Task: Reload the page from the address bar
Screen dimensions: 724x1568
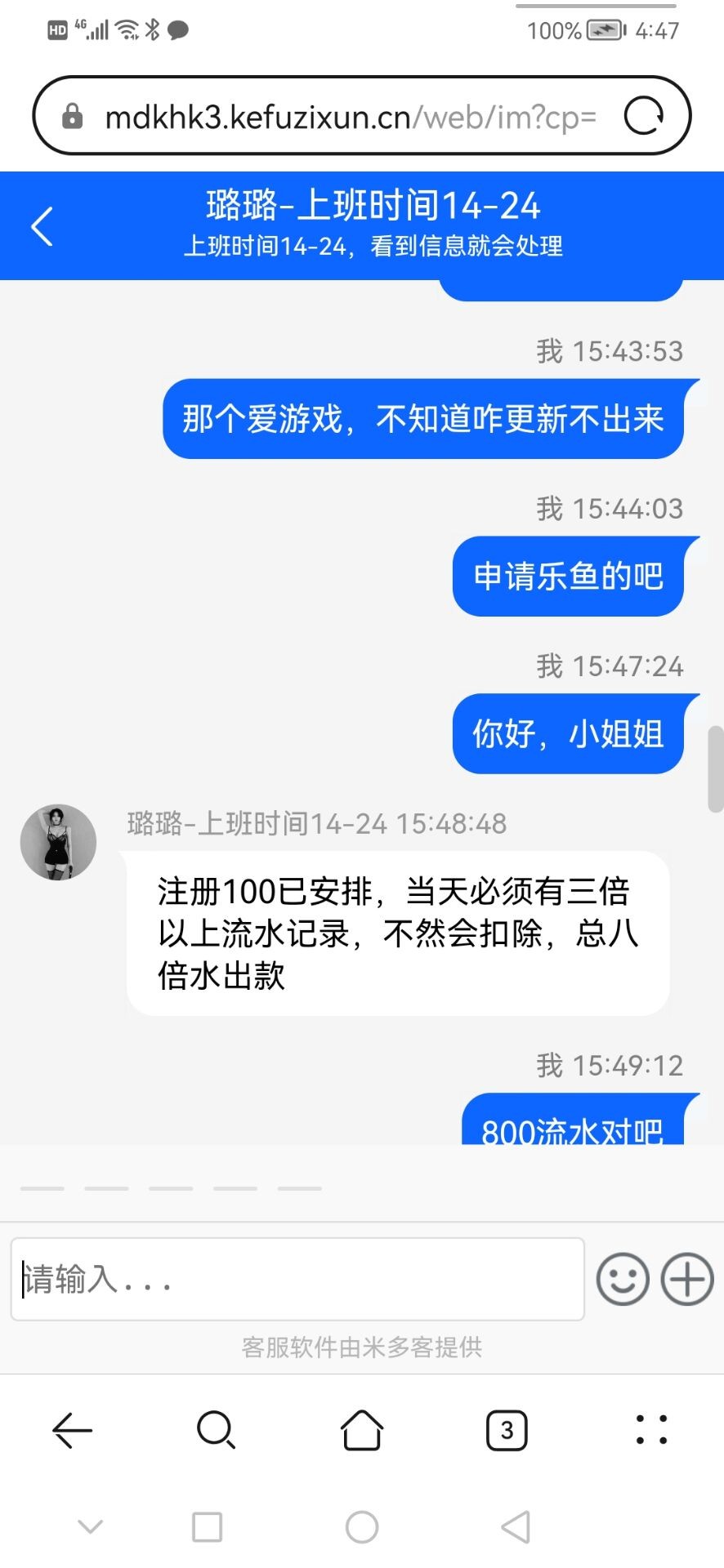Action: 644,116
